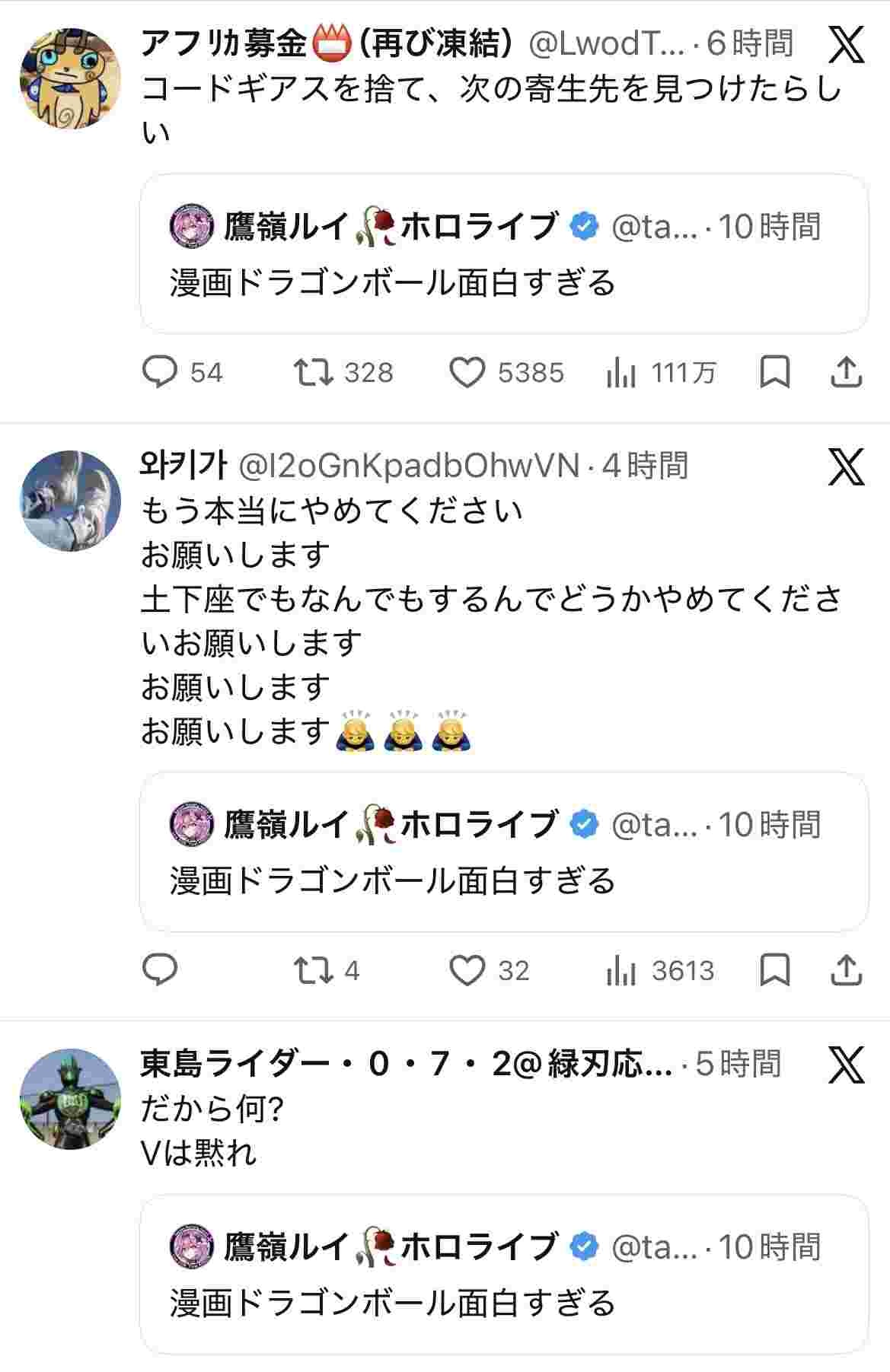Screen dimensions: 890x1372
Task: Share the post with 111万 views
Action: tap(846, 372)
